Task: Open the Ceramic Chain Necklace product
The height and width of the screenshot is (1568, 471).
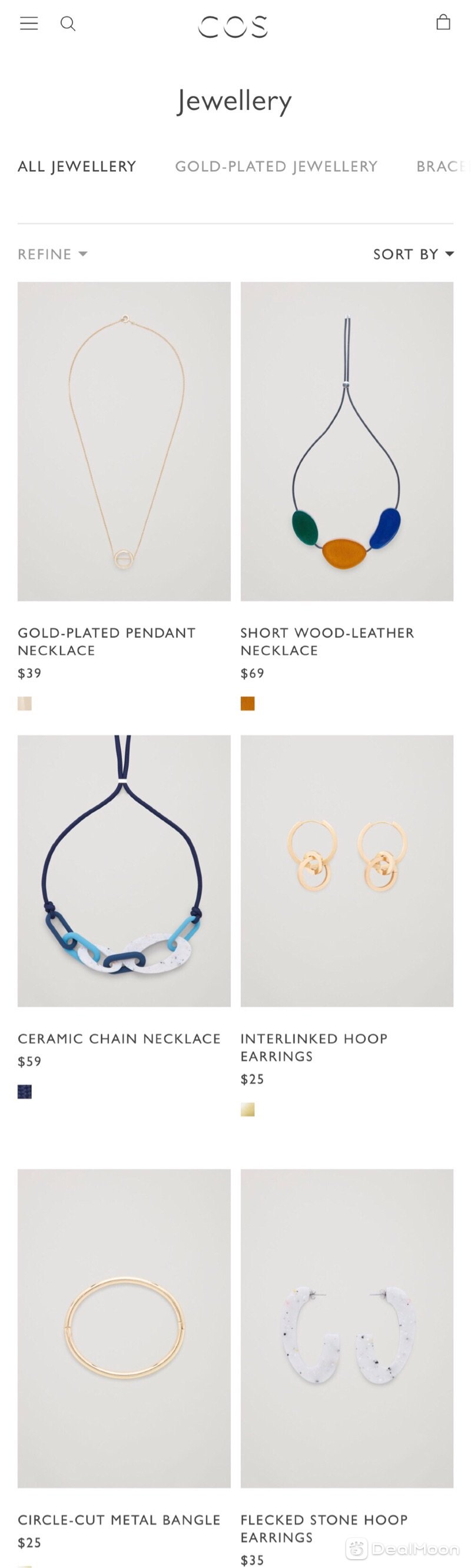Action: [x=124, y=870]
